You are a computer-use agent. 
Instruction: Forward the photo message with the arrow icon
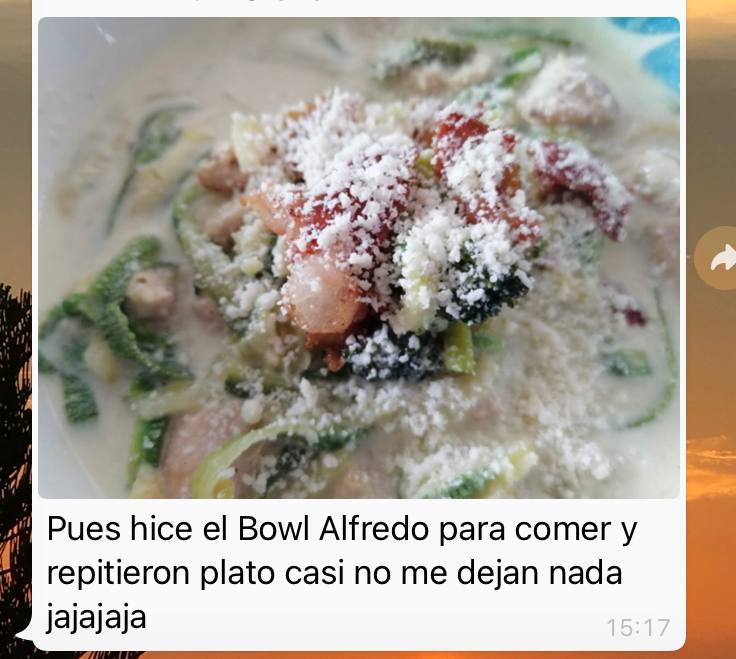pos(719,259)
